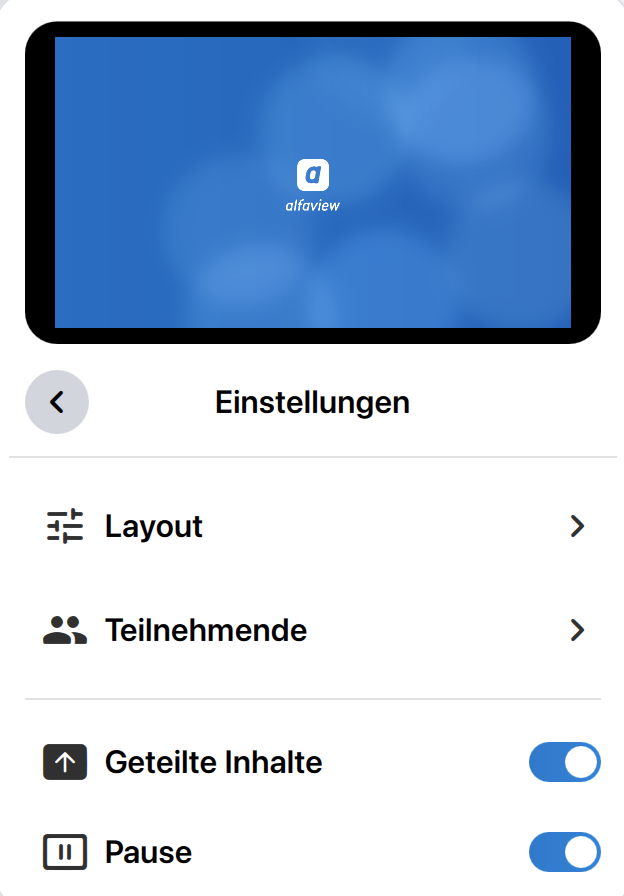Open the Layout settings

[313, 526]
